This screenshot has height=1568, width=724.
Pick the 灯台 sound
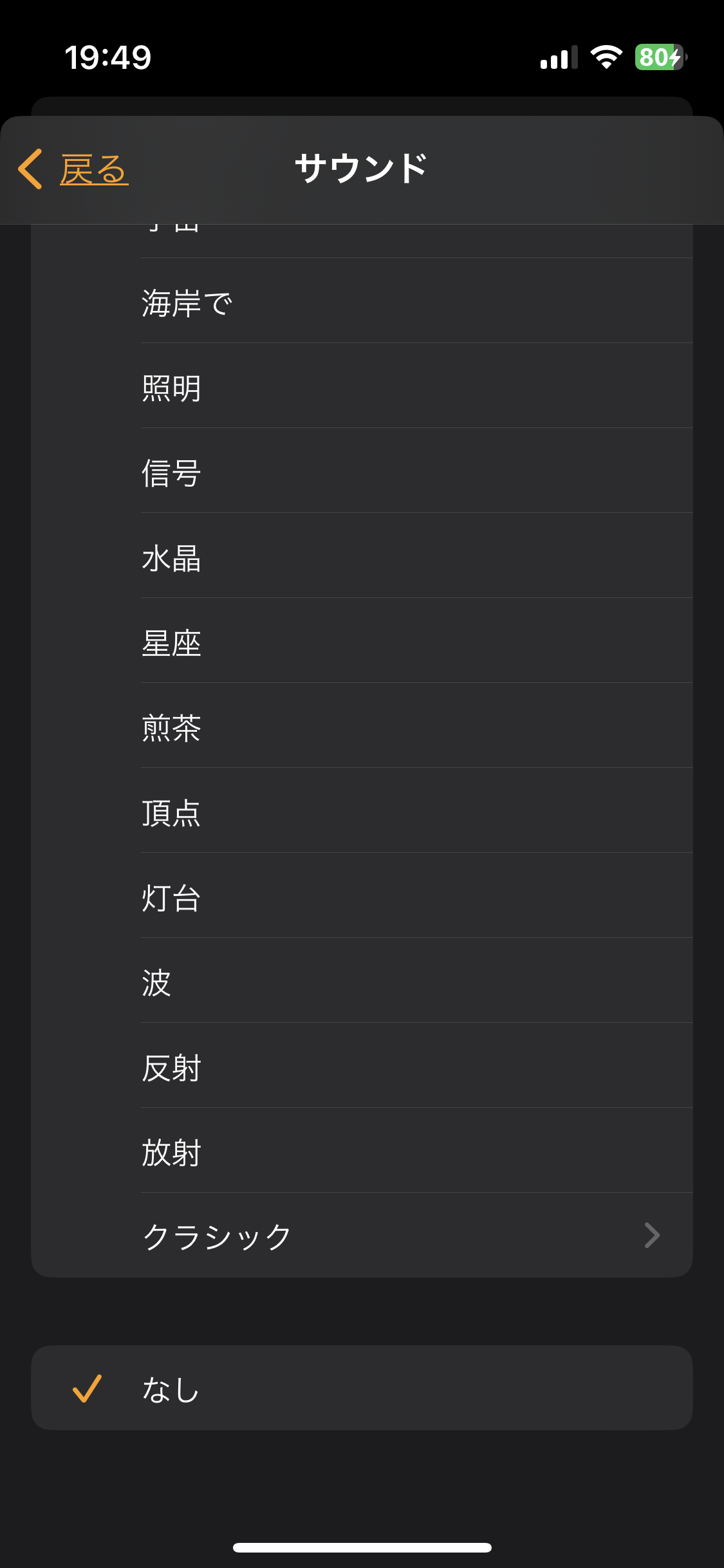(x=362, y=897)
